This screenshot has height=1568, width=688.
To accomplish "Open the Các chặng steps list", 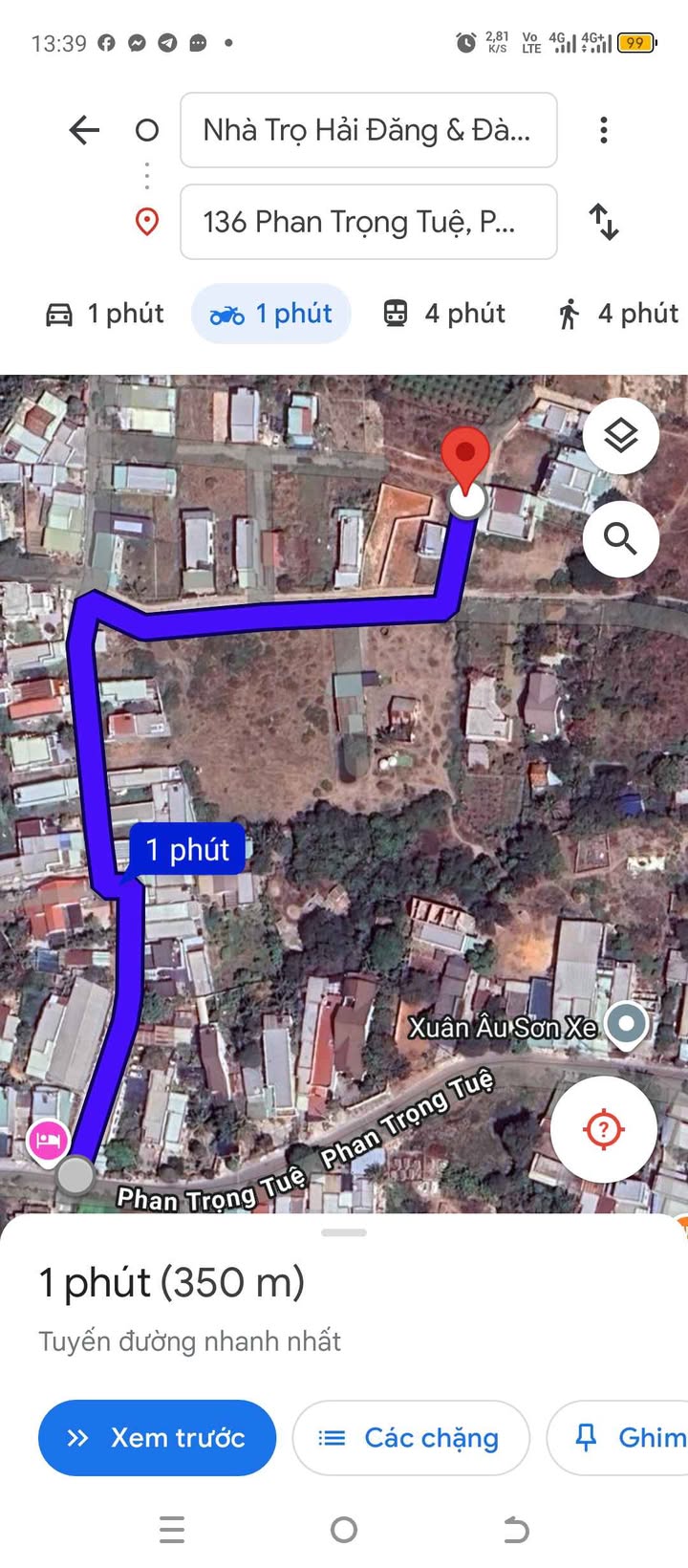I will point(411,1438).
